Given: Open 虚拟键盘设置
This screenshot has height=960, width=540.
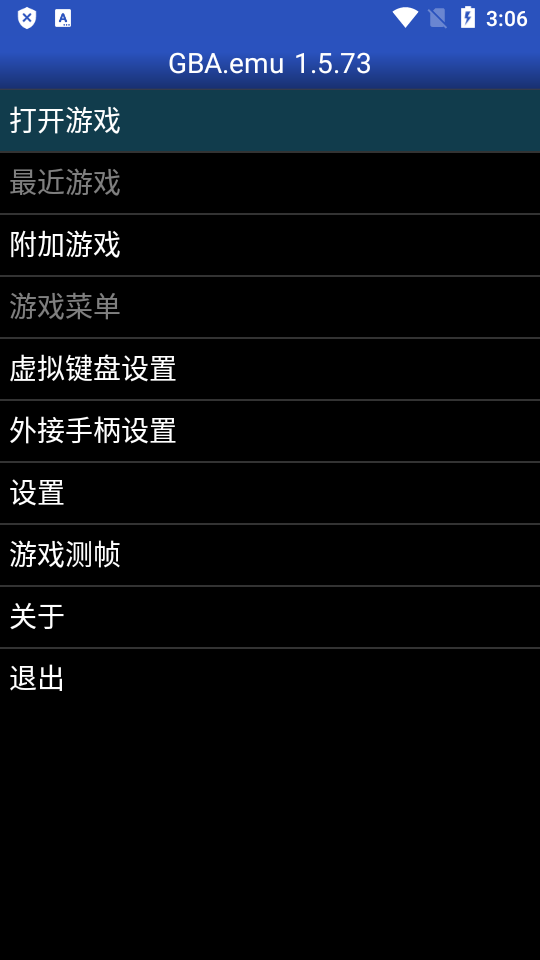Looking at the screenshot, I should (x=270, y=369).
